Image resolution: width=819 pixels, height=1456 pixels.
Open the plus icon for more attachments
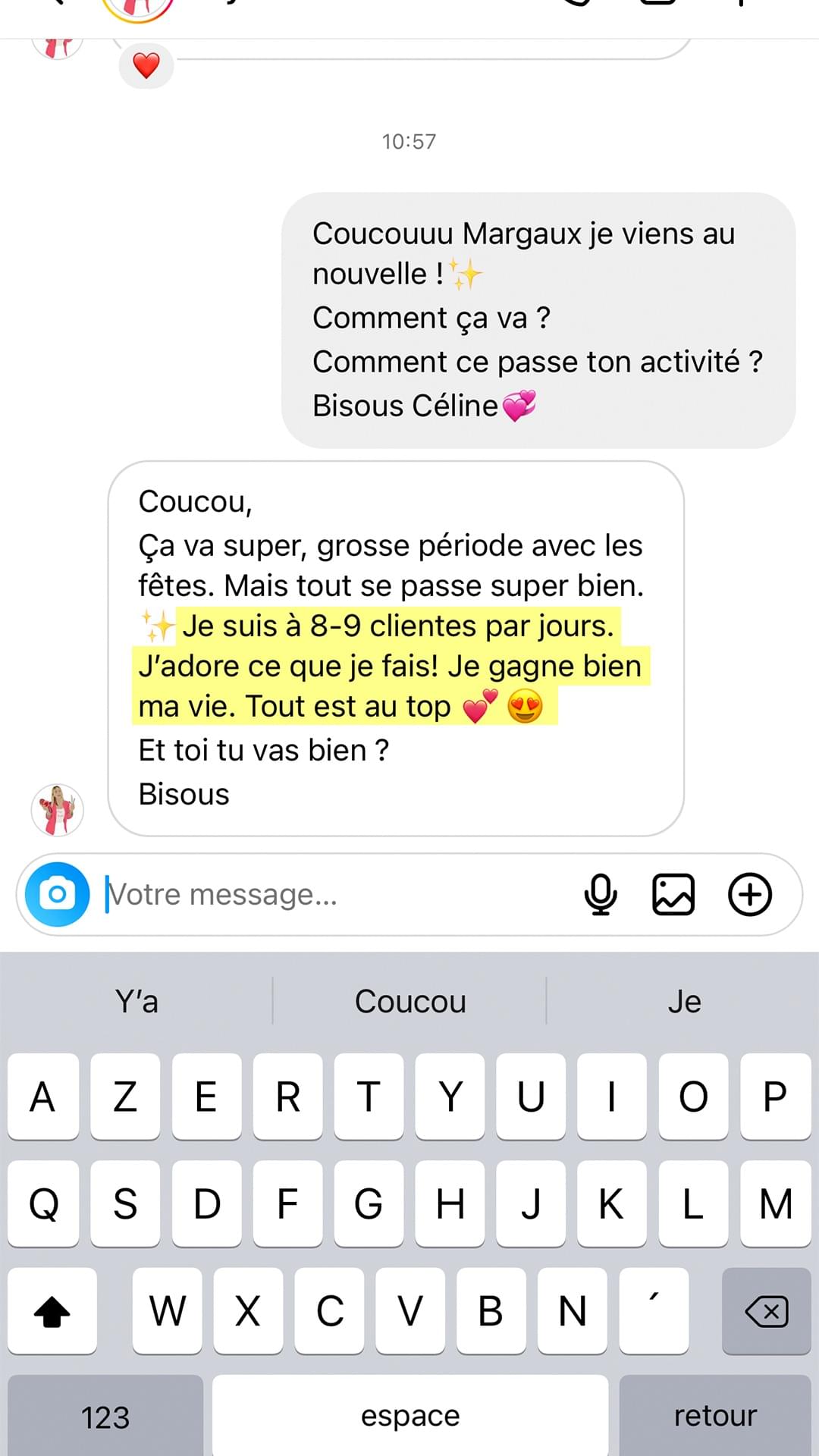point(750,894)
